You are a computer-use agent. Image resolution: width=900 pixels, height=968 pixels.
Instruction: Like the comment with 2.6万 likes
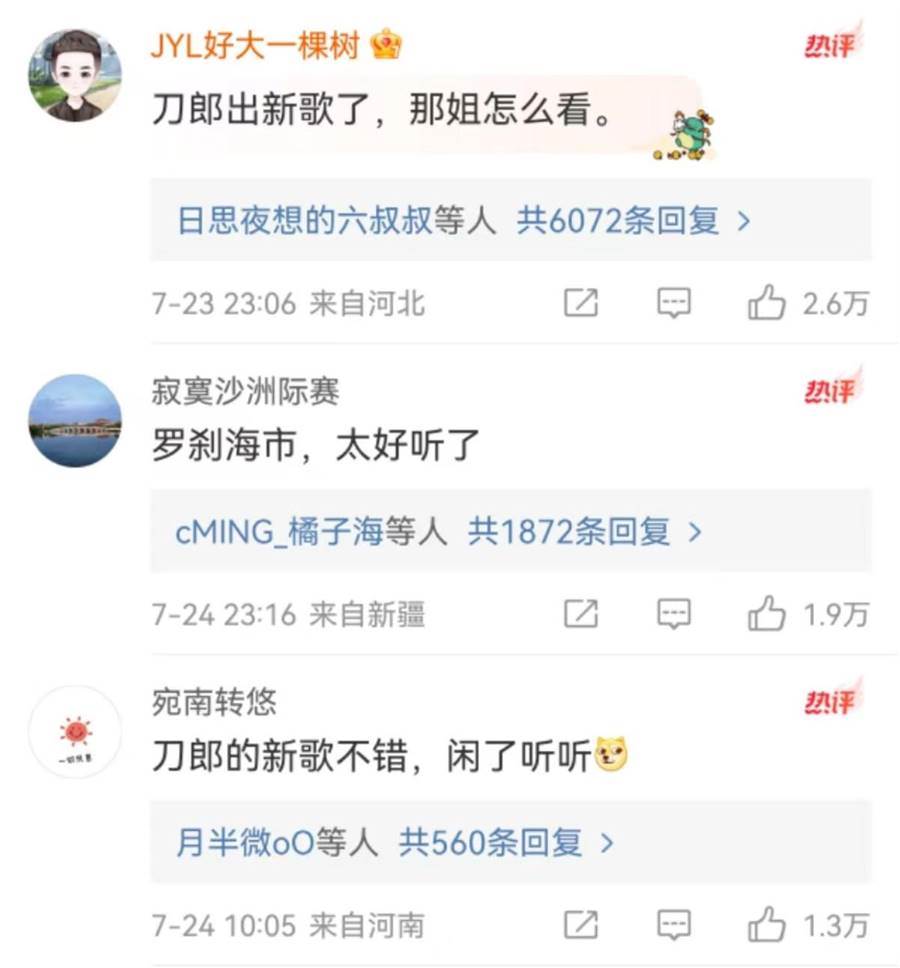pos(767,303)
